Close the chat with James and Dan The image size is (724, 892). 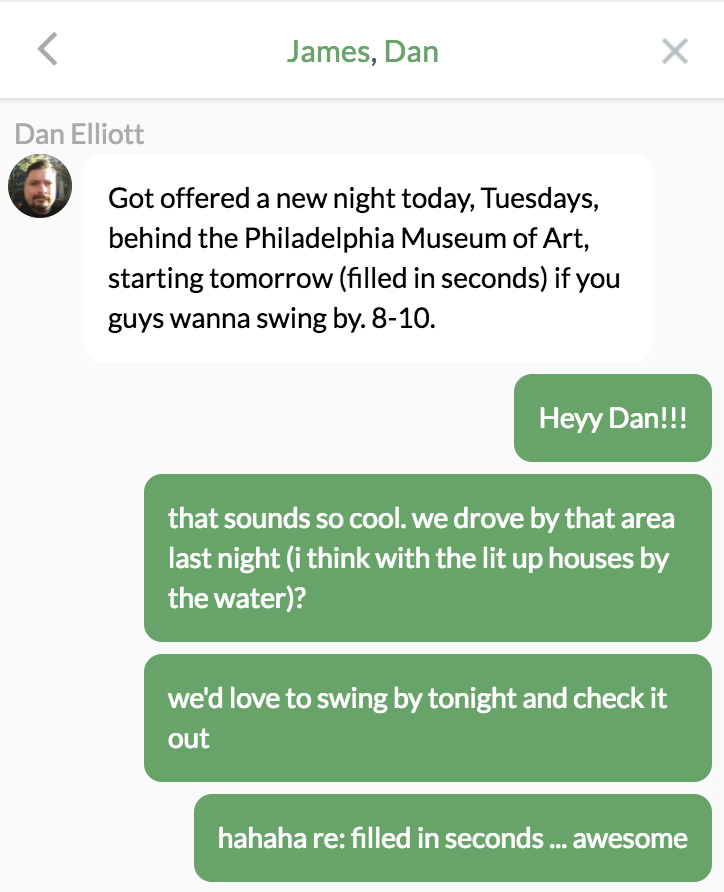point(675,51)
